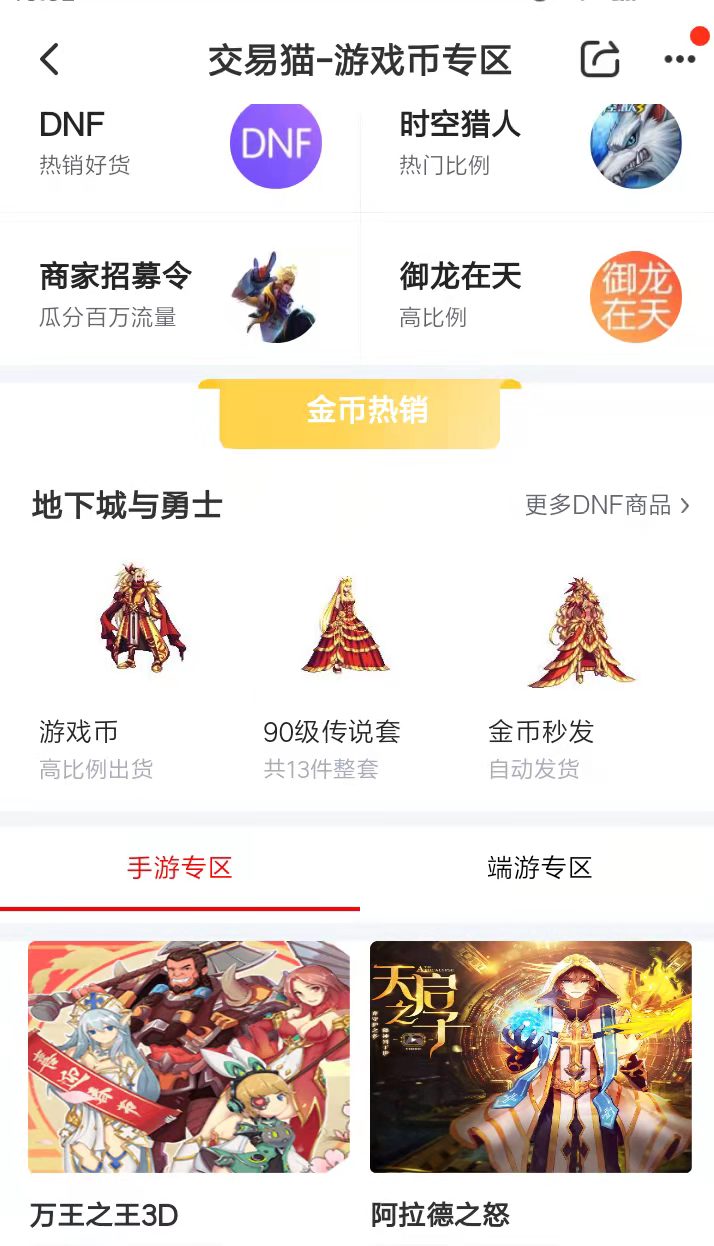Open the three-dot overflow menu
This screenshot has width=714, height=1246.
[680, 60]
